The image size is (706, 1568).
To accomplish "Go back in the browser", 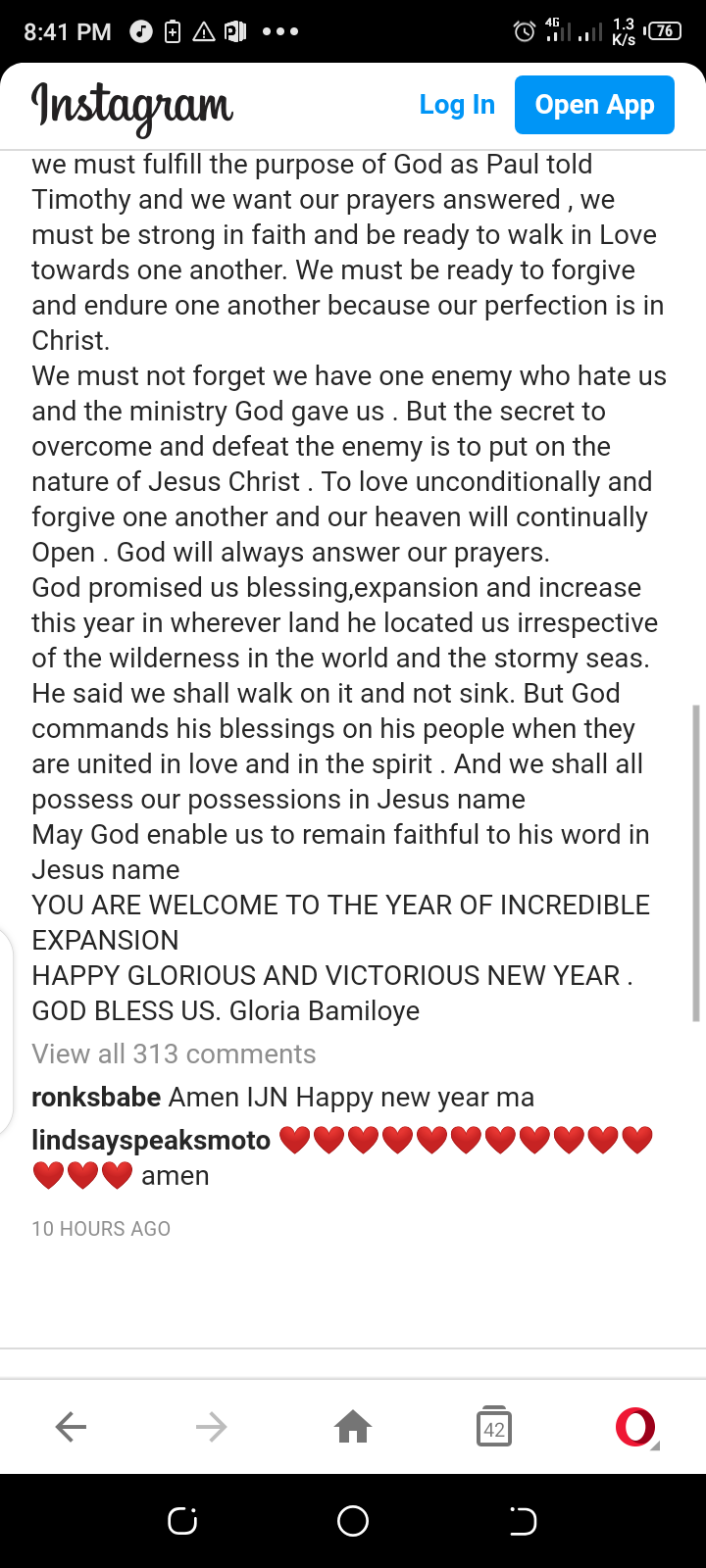I will tap(71, 1427).
